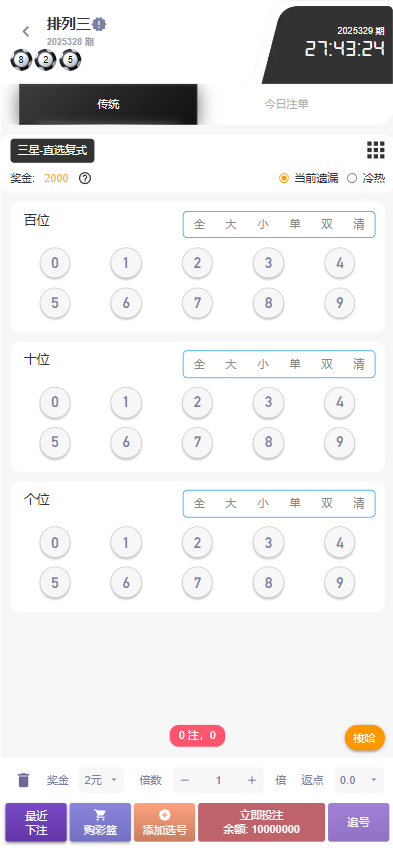Tap the 奖金 help question mark

85,178
